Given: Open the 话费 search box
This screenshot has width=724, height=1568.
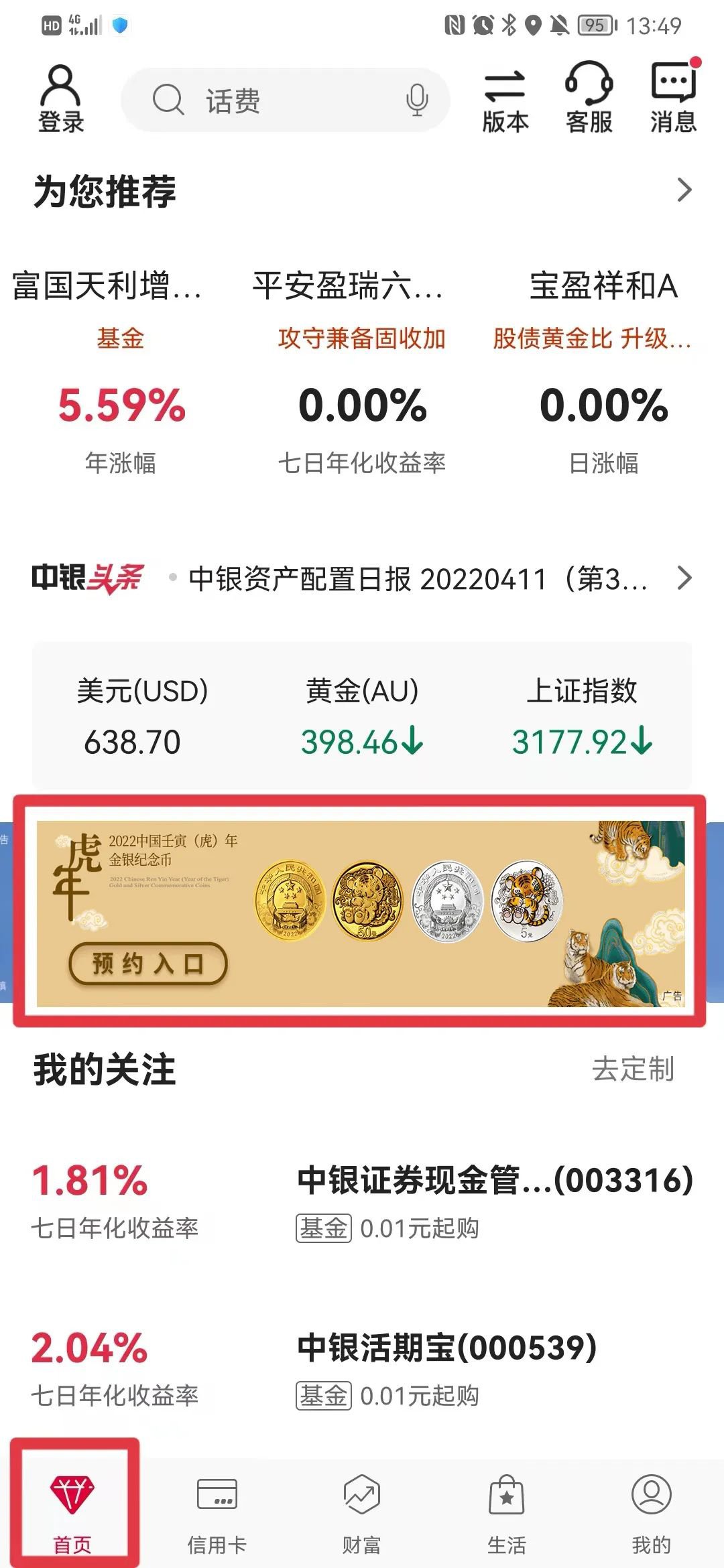Looking at the screenshot, I should tap(268, 101).
